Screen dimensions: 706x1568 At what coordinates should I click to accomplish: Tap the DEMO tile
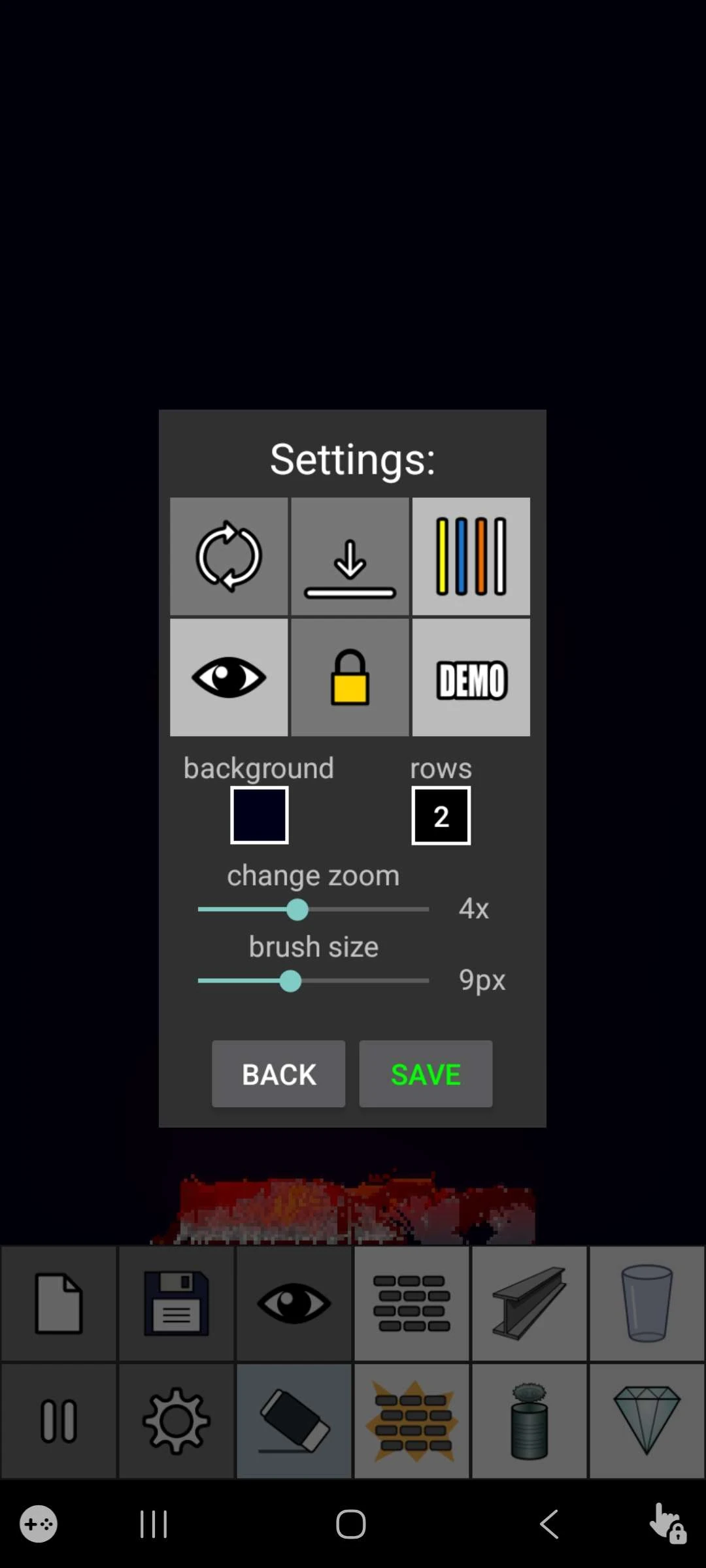[471, 678]
